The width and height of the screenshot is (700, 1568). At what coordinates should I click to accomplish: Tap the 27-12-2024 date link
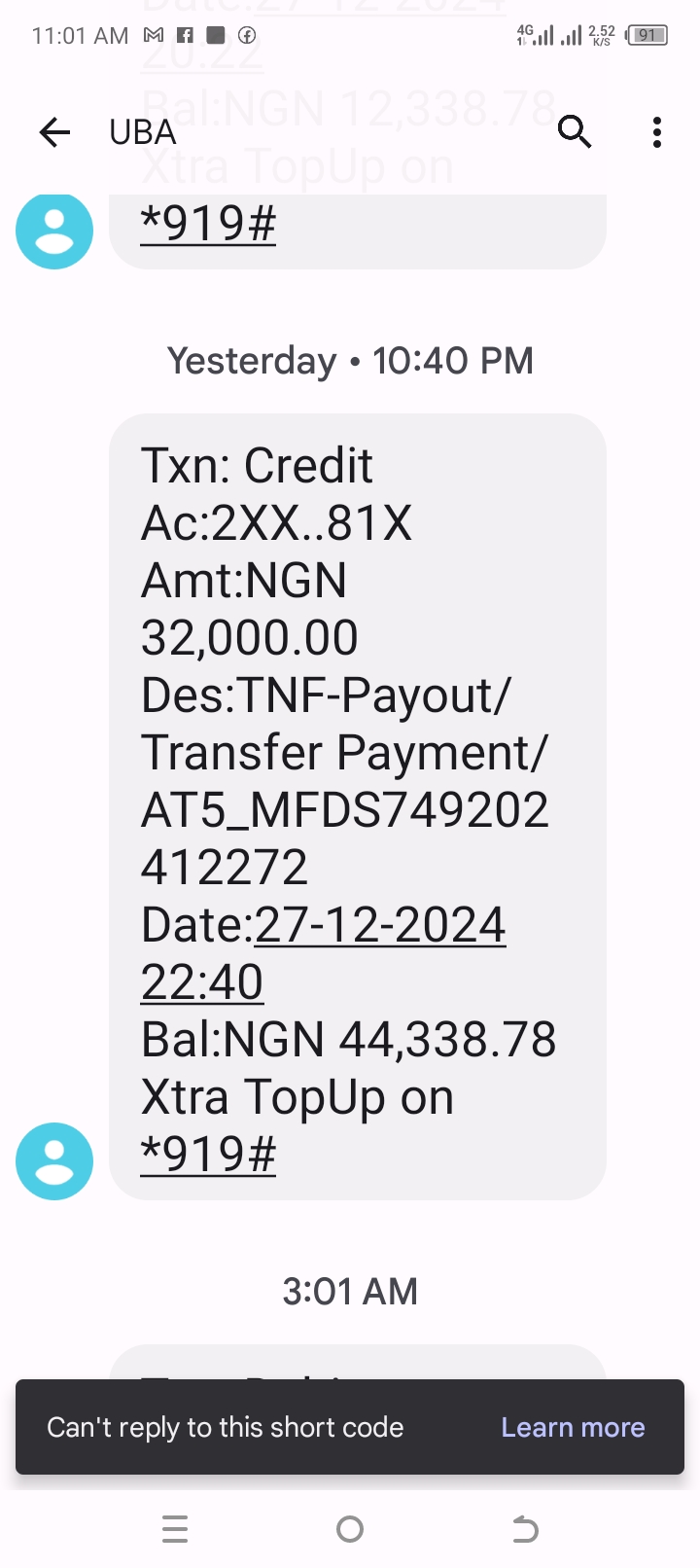(x=380, y=924)
